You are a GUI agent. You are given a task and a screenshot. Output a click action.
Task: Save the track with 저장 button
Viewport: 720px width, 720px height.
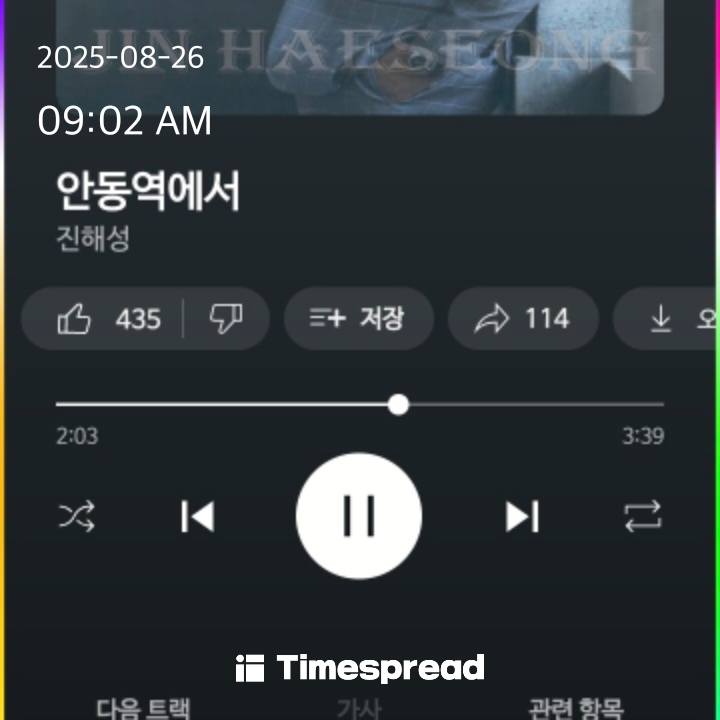point(358,319)
